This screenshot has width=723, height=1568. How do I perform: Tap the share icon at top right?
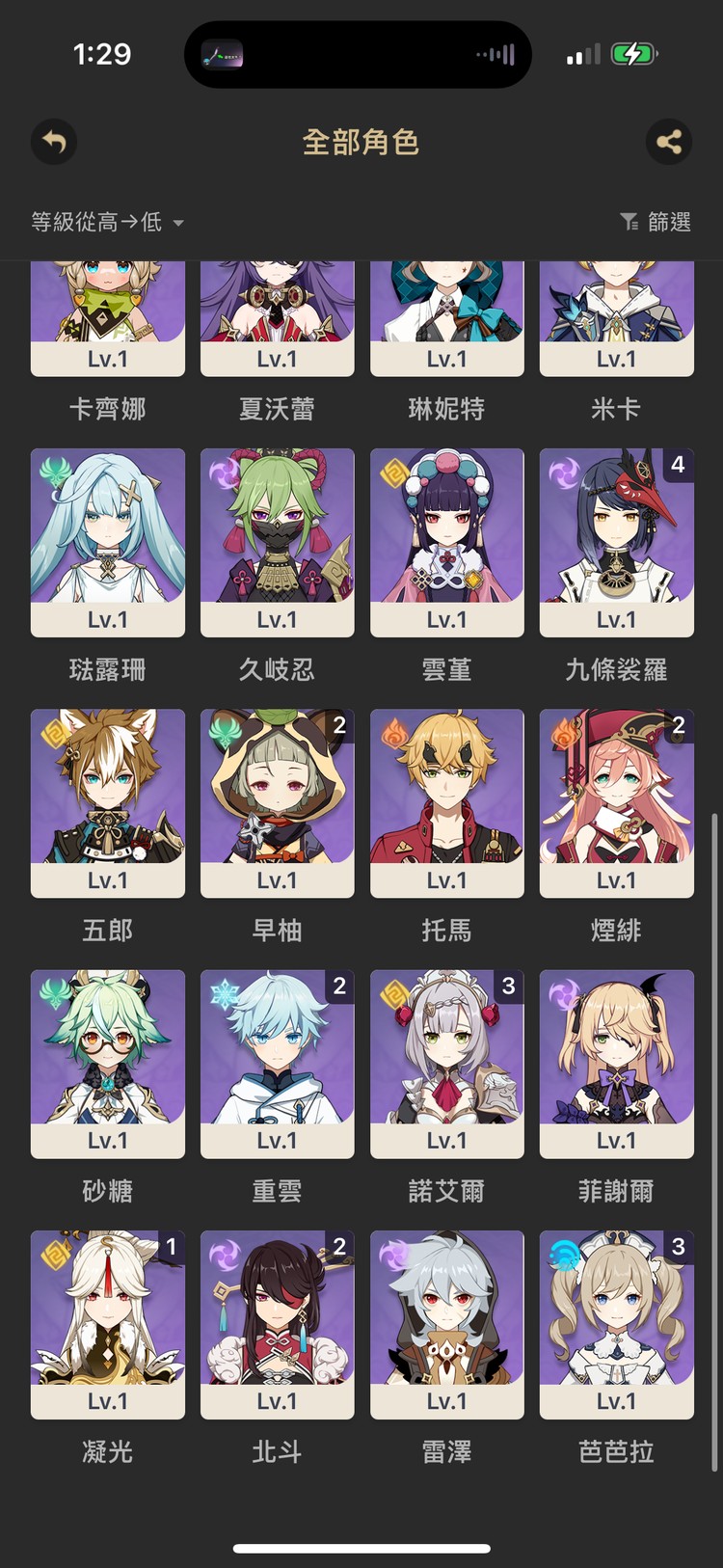[x=668, y=142]
